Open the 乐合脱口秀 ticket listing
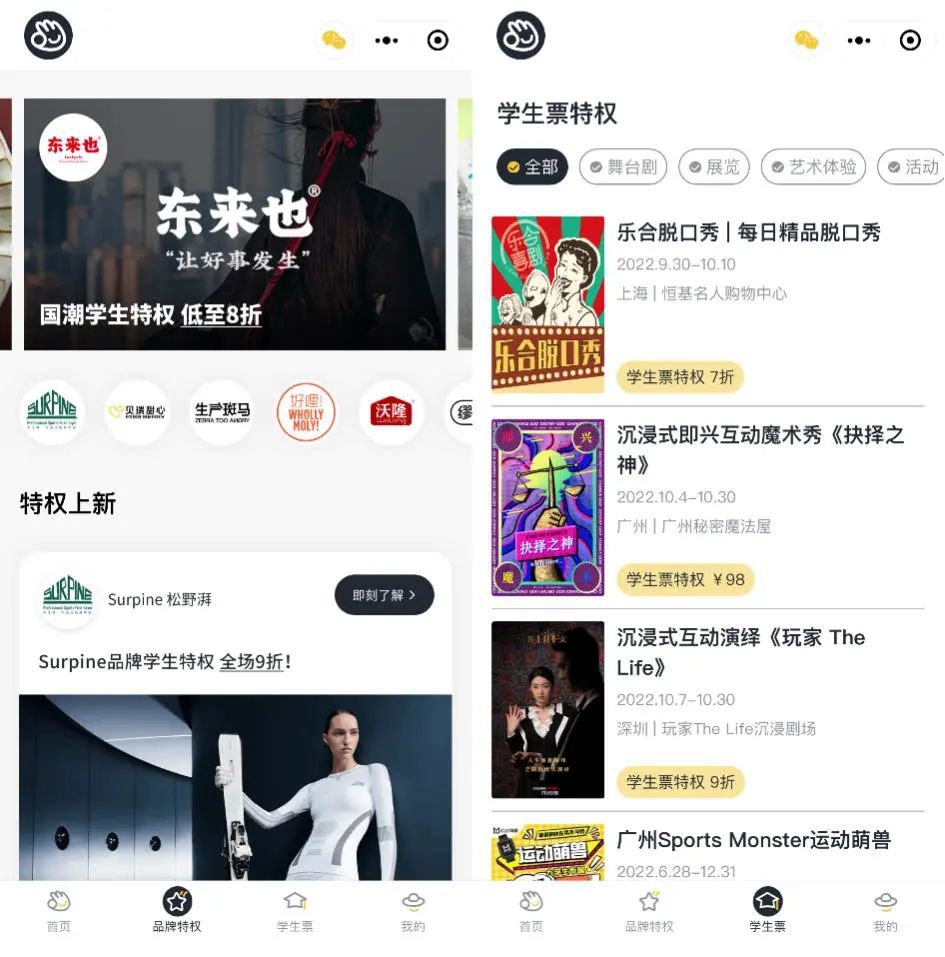945x957 pixels. pyautogui.click(x=708, y=304)
